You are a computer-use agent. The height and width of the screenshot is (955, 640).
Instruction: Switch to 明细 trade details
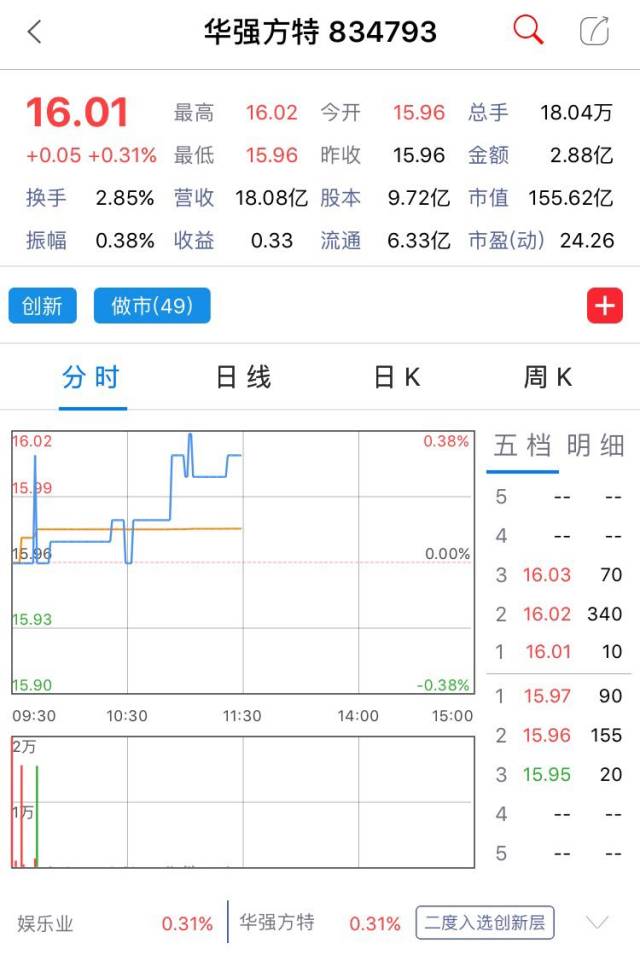pos(595,446)
